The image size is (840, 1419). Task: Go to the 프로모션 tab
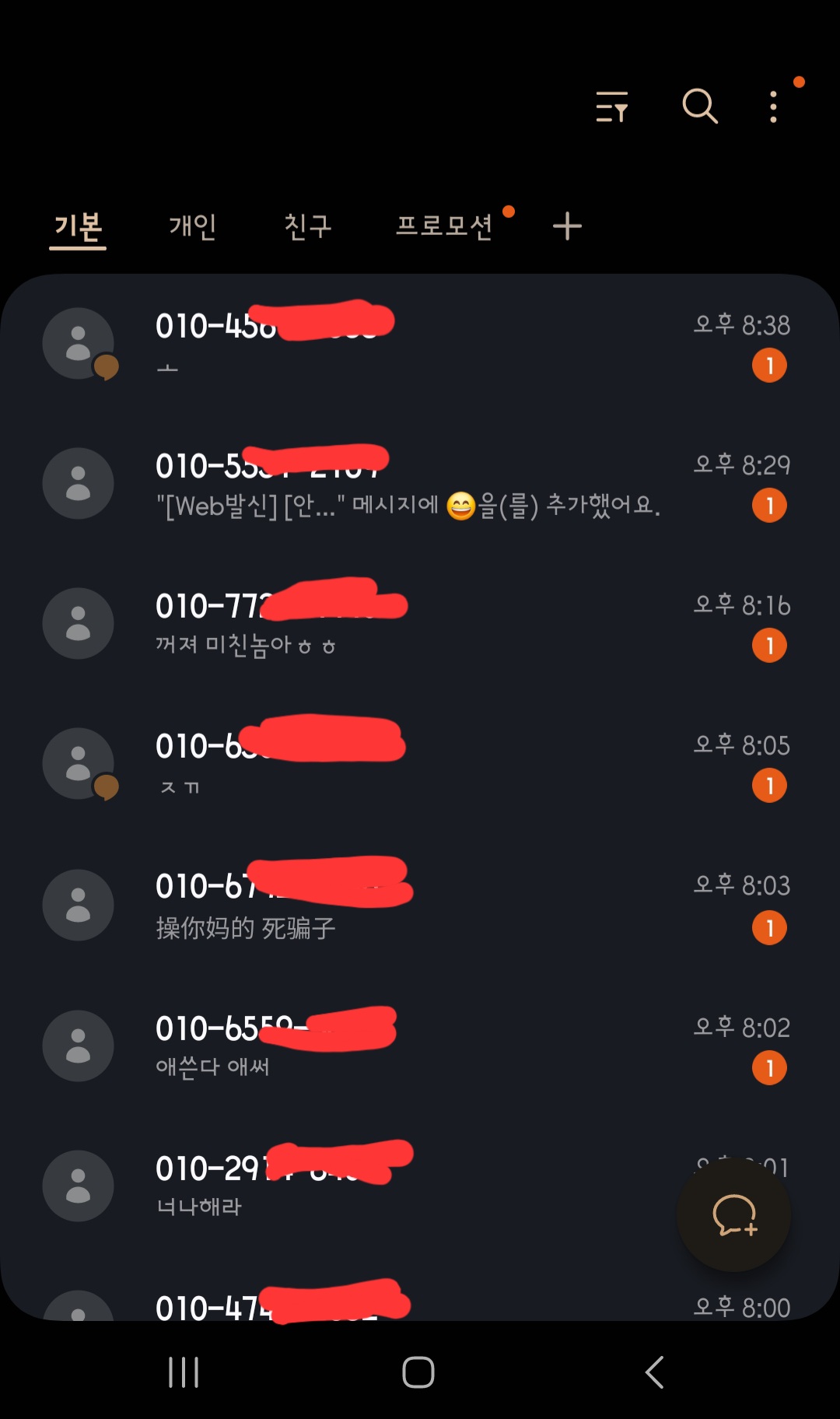444,227
